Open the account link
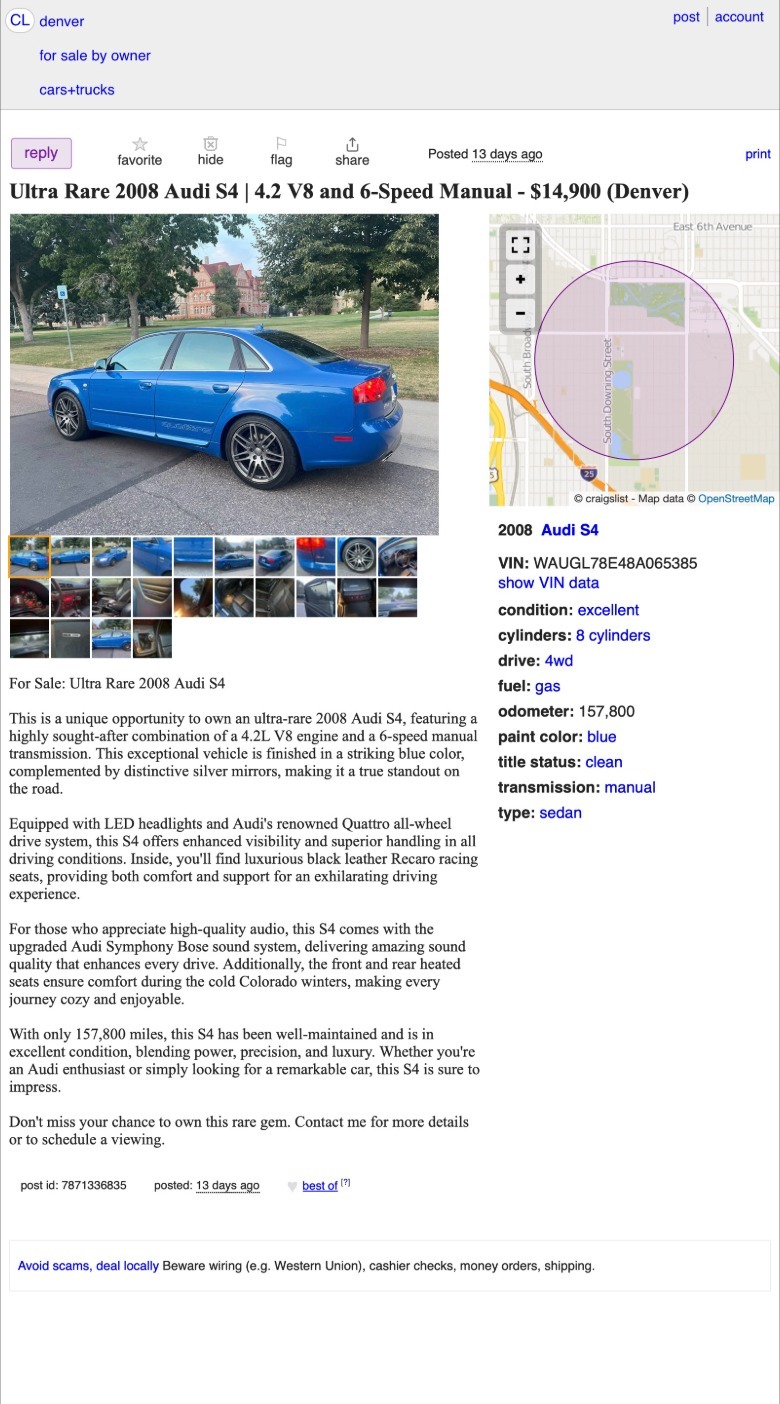The height and width of the screenshot is (1404, 780). (x=739, y=17)
